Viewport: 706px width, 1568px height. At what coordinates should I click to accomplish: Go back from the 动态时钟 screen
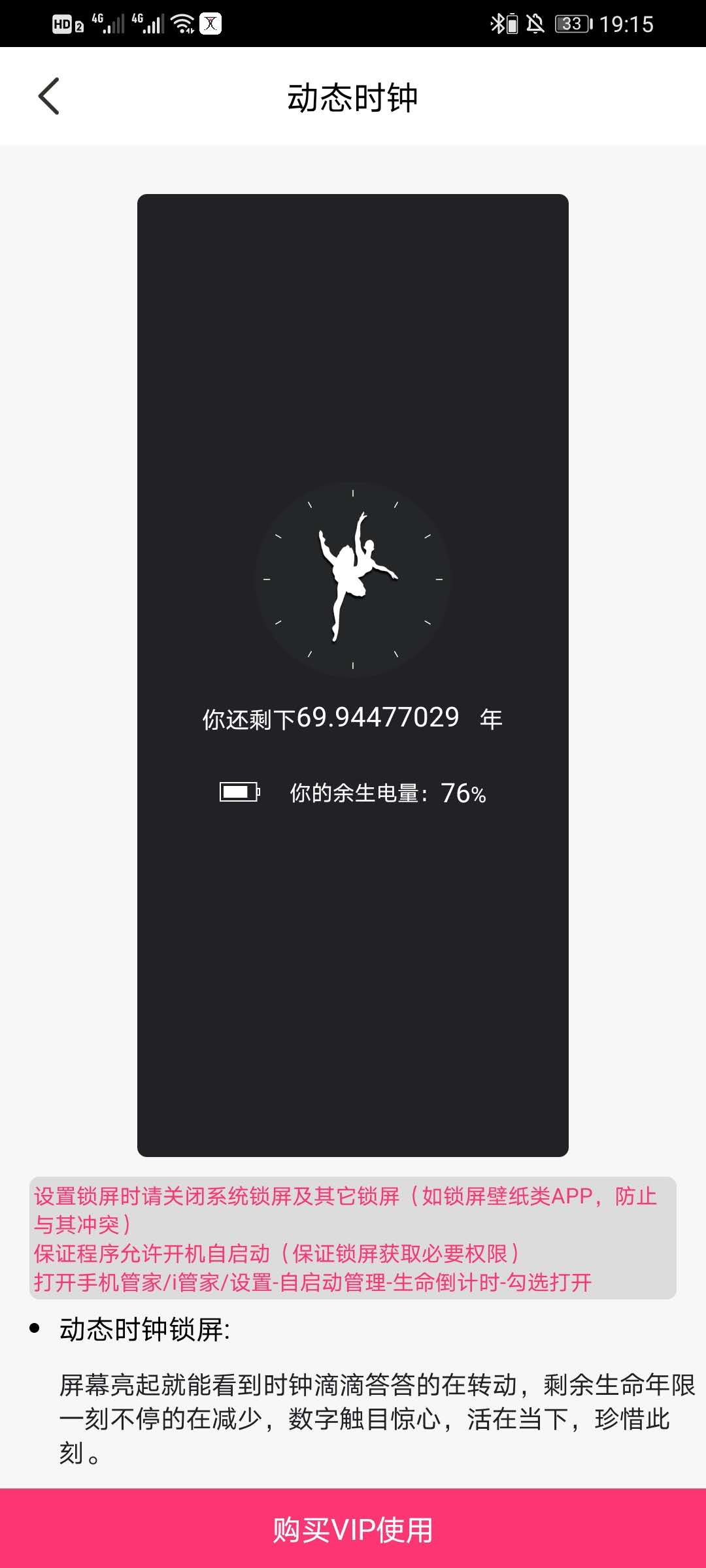pos(49,96)
